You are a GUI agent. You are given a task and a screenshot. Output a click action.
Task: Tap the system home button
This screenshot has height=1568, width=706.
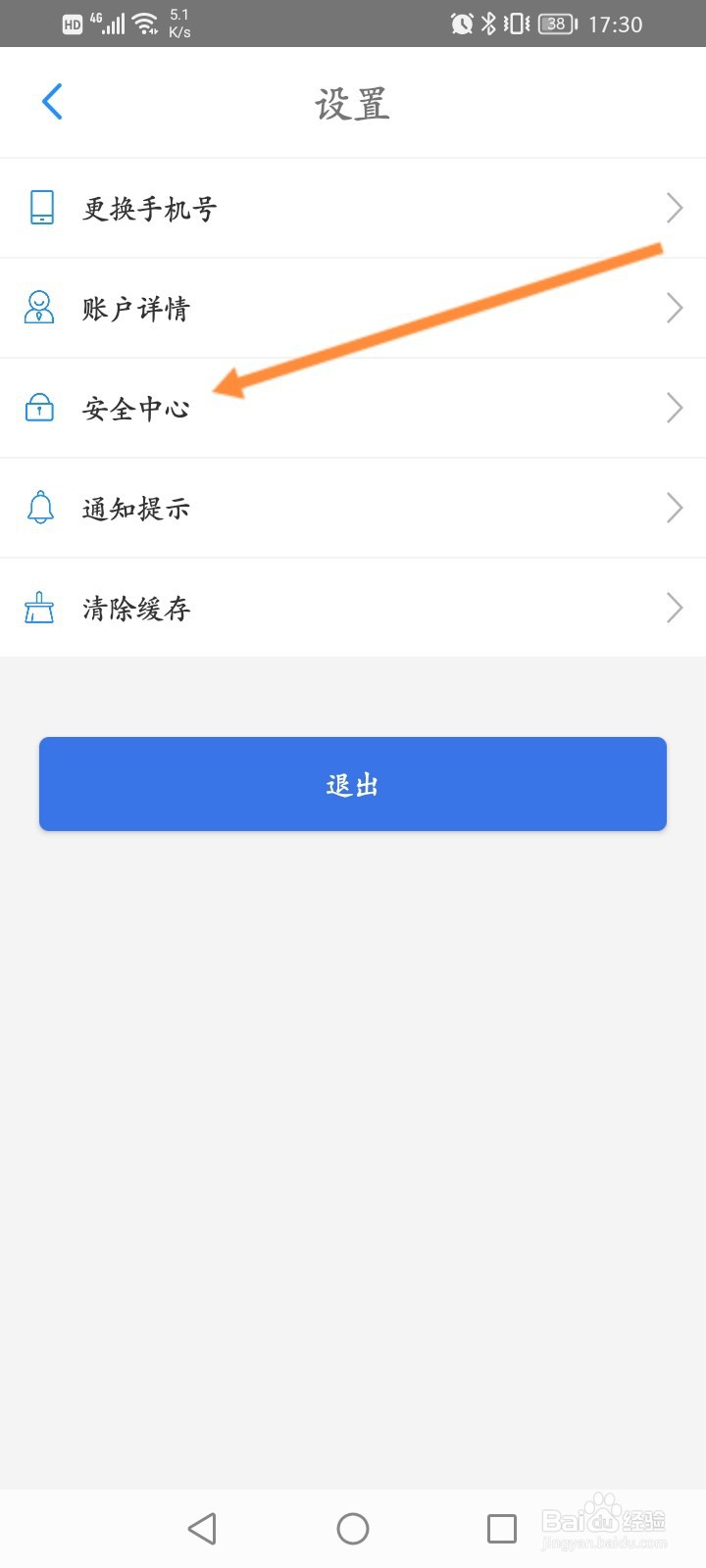click(353, 1528)
